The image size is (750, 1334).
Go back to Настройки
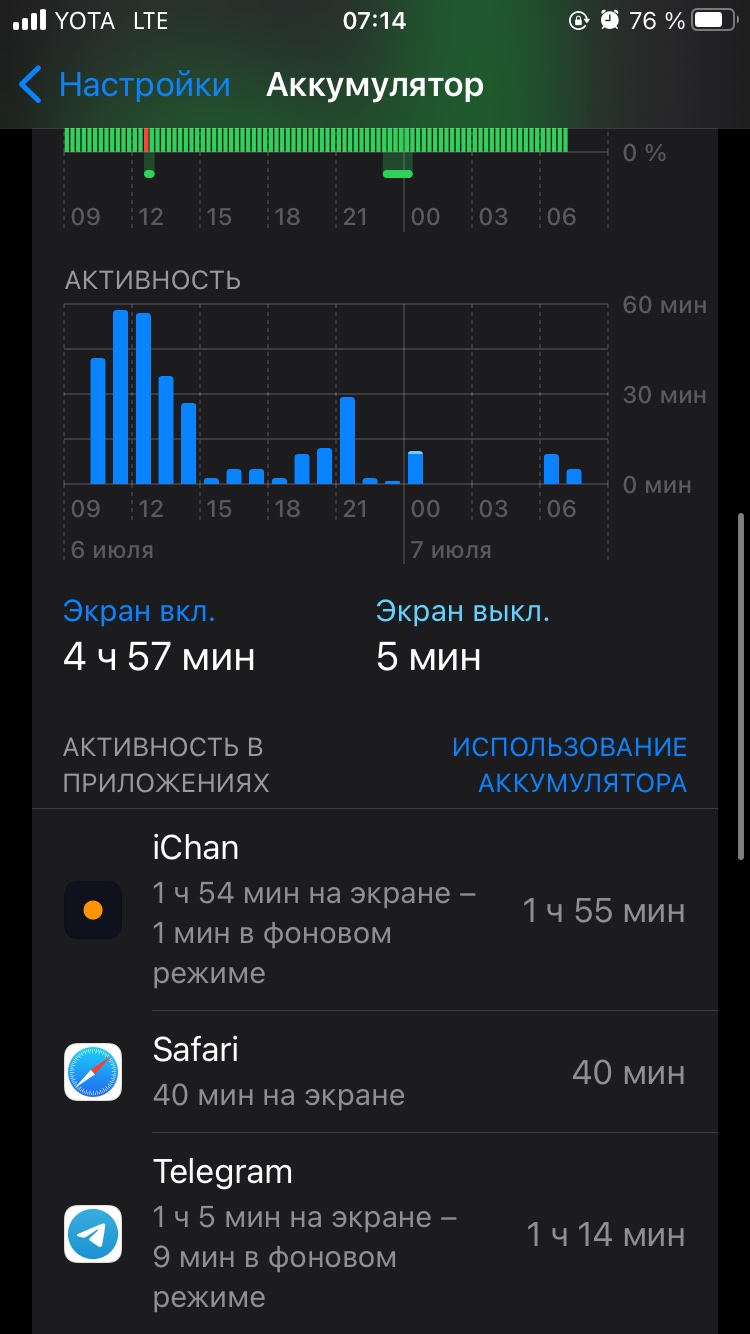click(x=124, y=85)
